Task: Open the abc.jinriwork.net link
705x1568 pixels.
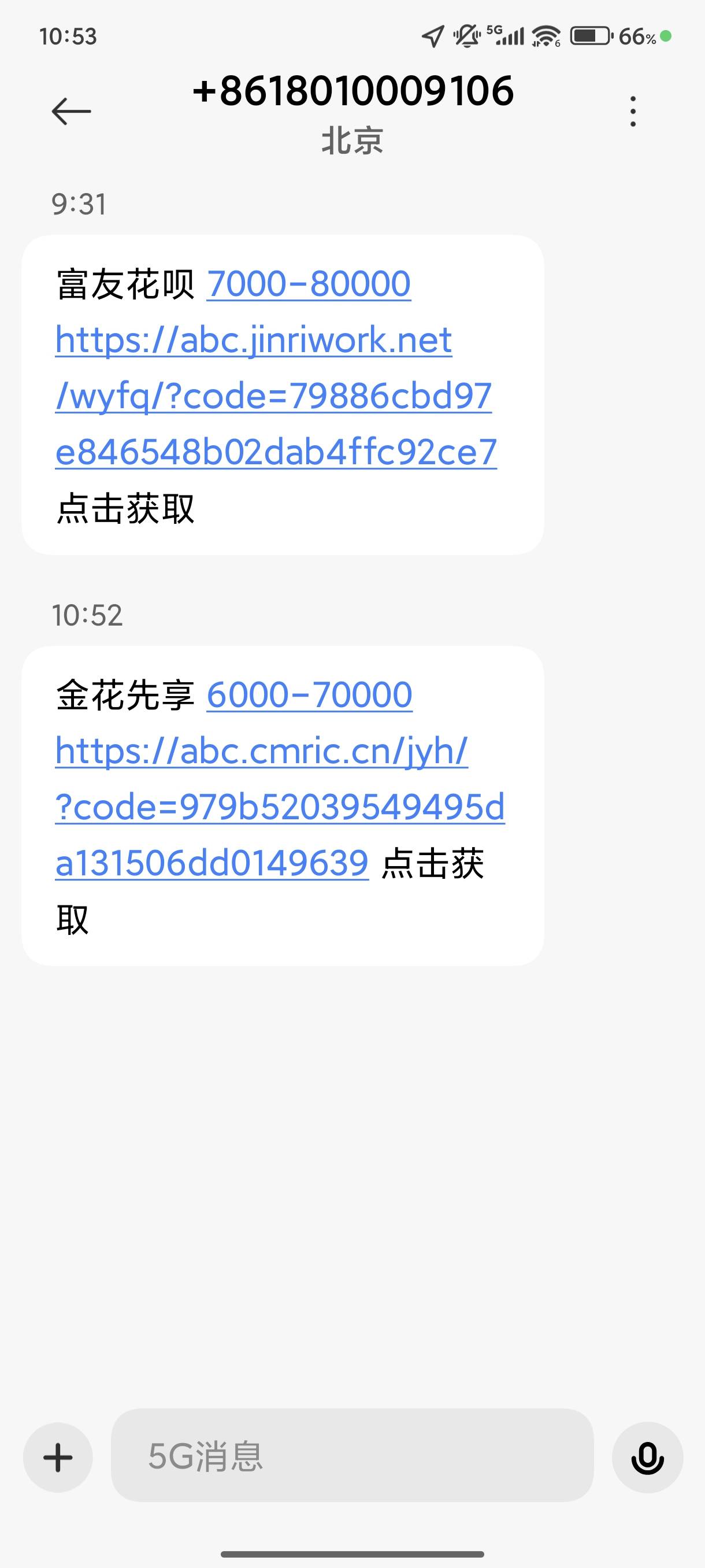Action: (x=274, y=396)
